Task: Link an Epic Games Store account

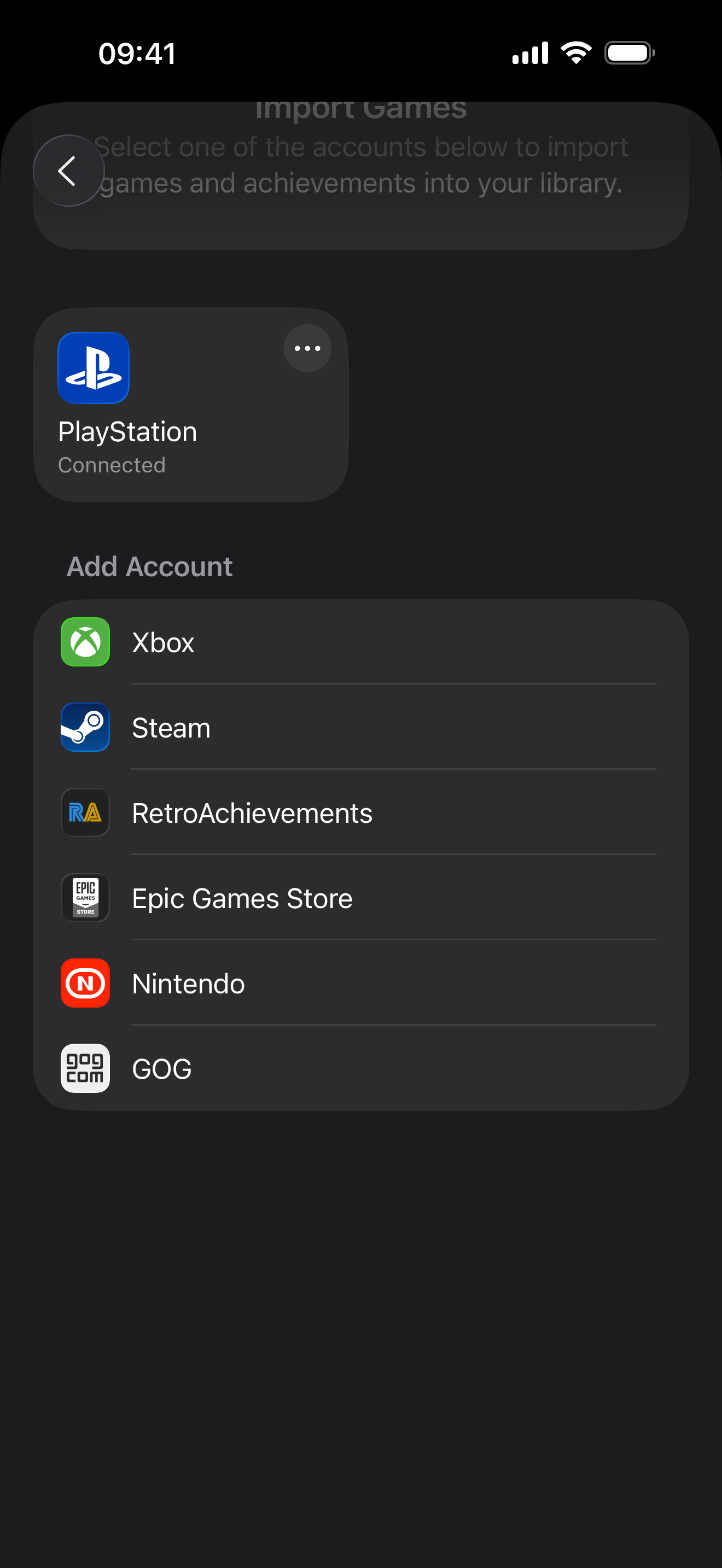Action: coord(361,898)
